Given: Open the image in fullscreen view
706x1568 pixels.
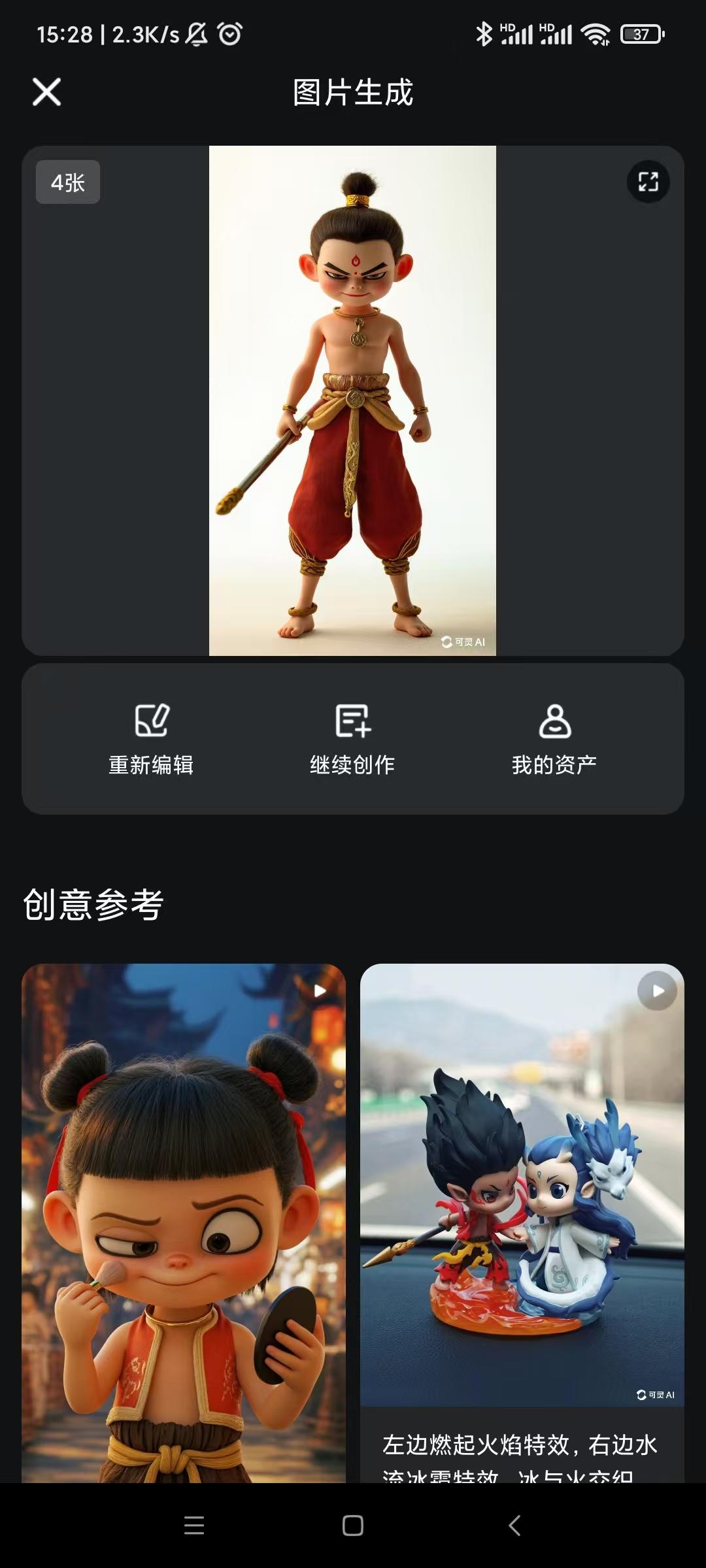Looking at the screenshot, I should pos(648,183).
